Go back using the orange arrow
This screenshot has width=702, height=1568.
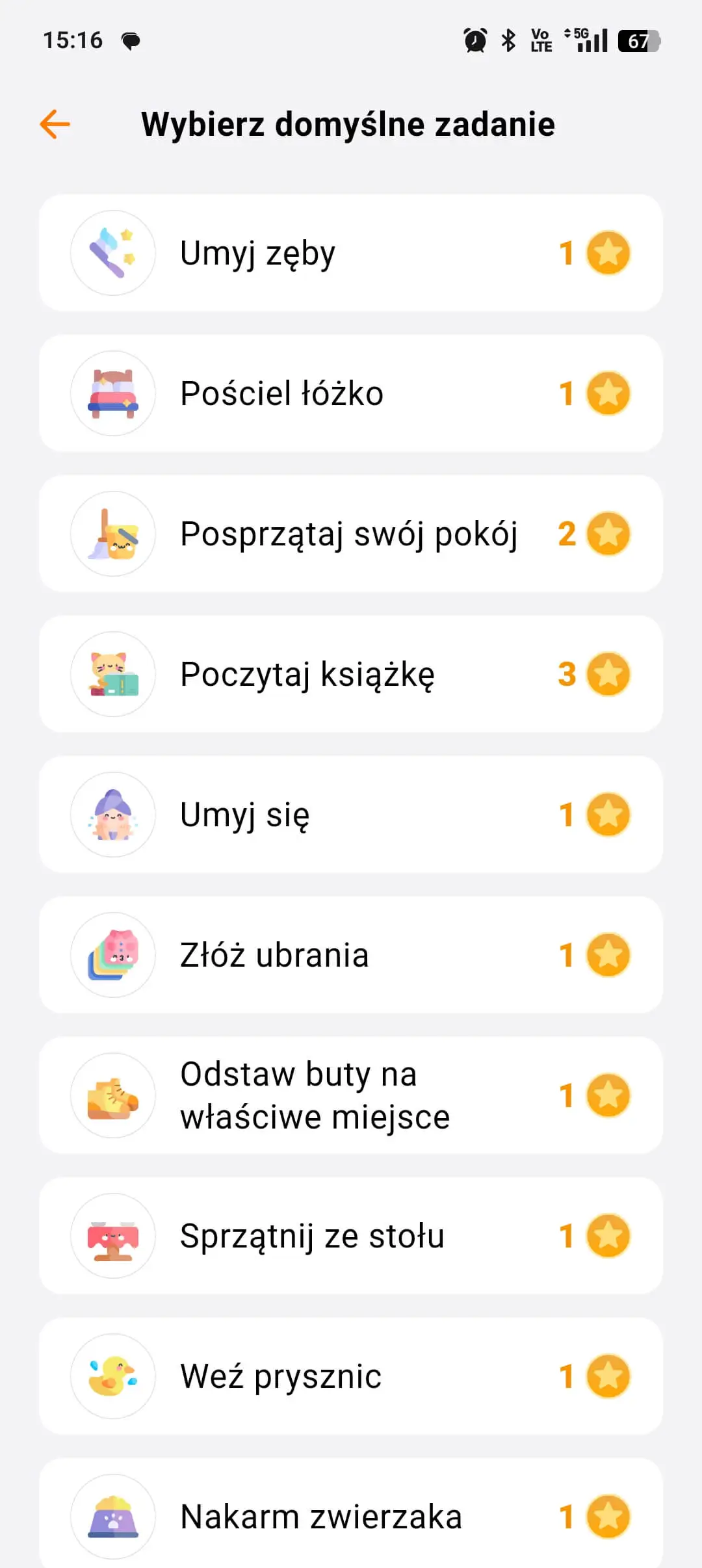pos(55,124)
